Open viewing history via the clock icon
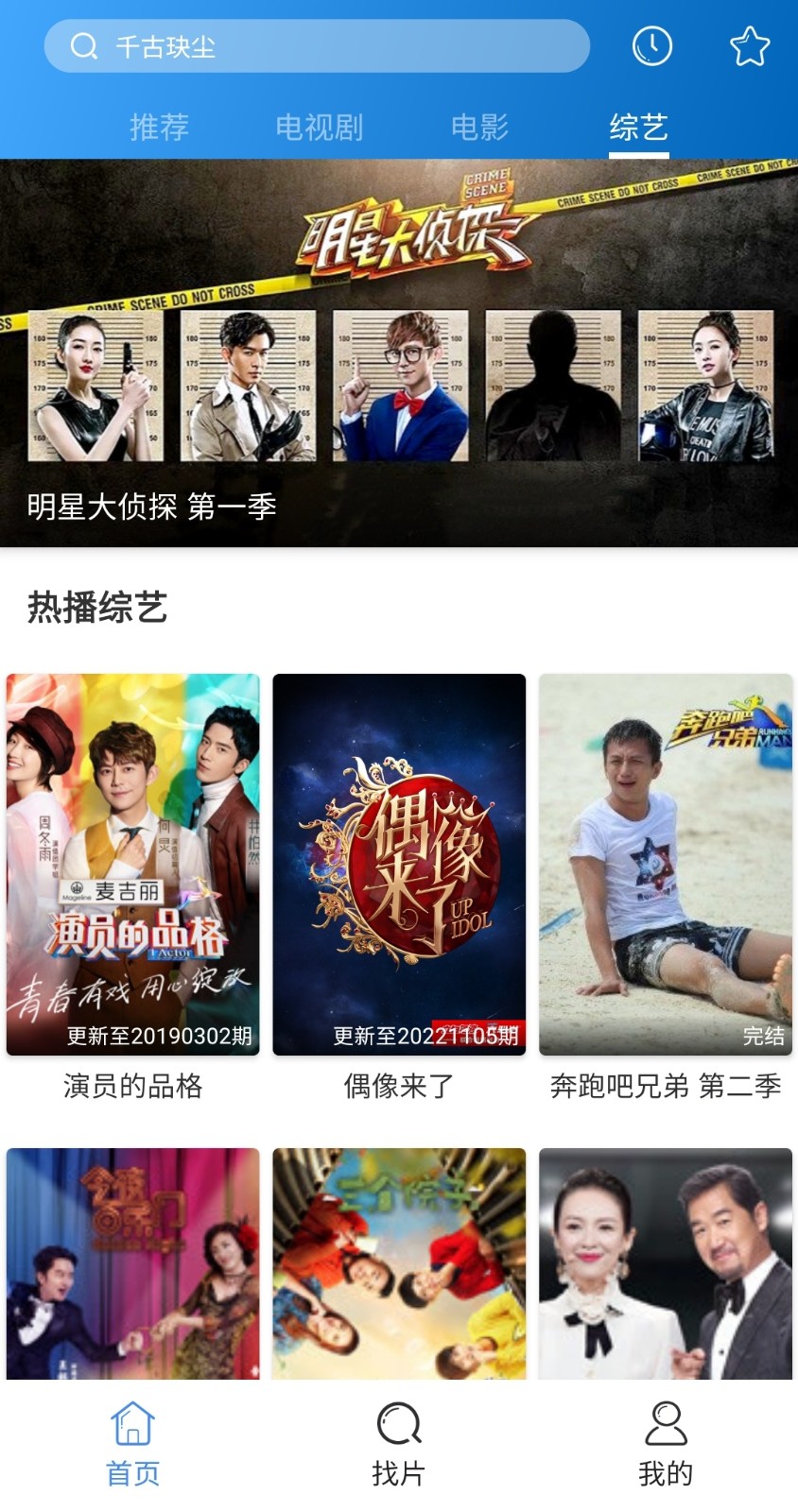 click(x=651, y=45)
